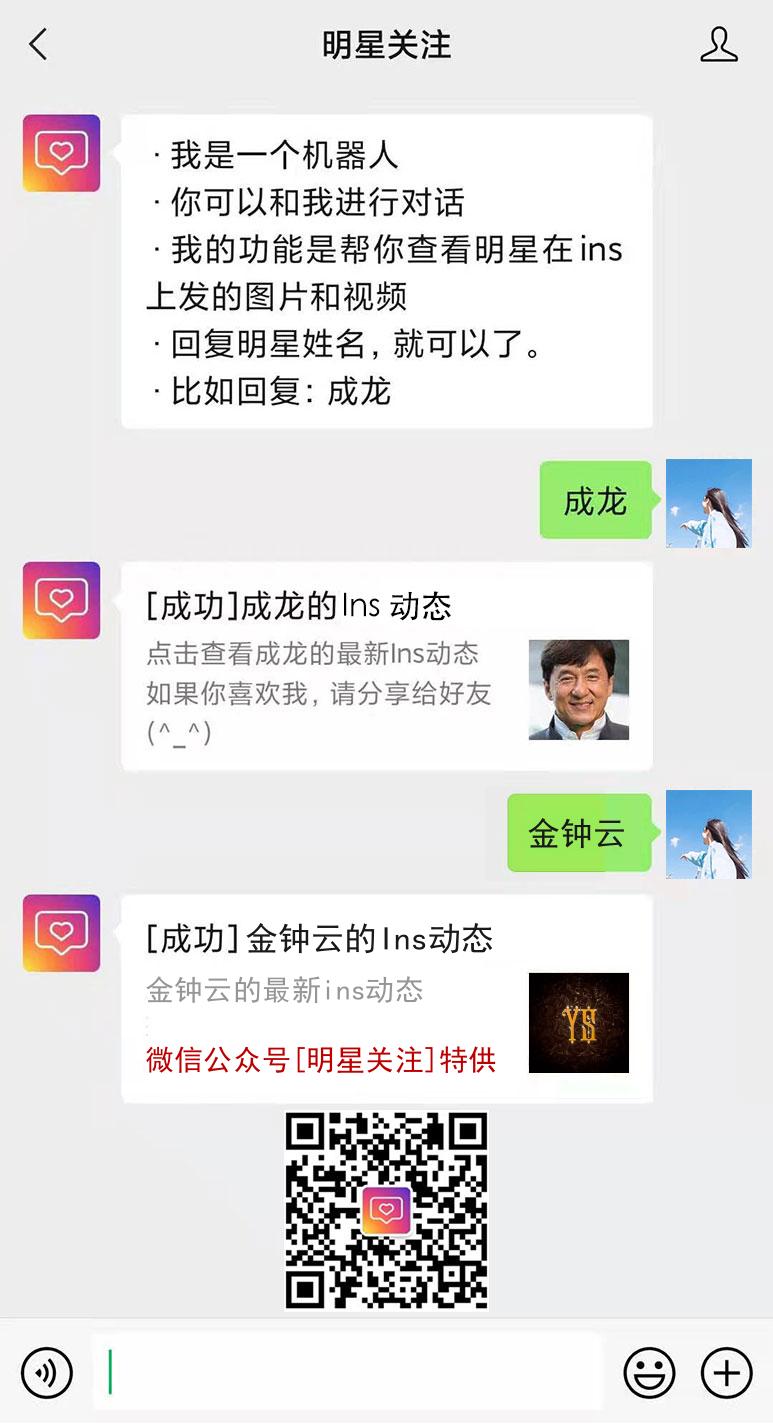This screenshot has height=1427, width=773.
Task: Tap your avatar next to the 成龙 message
Action: point(708,503)
